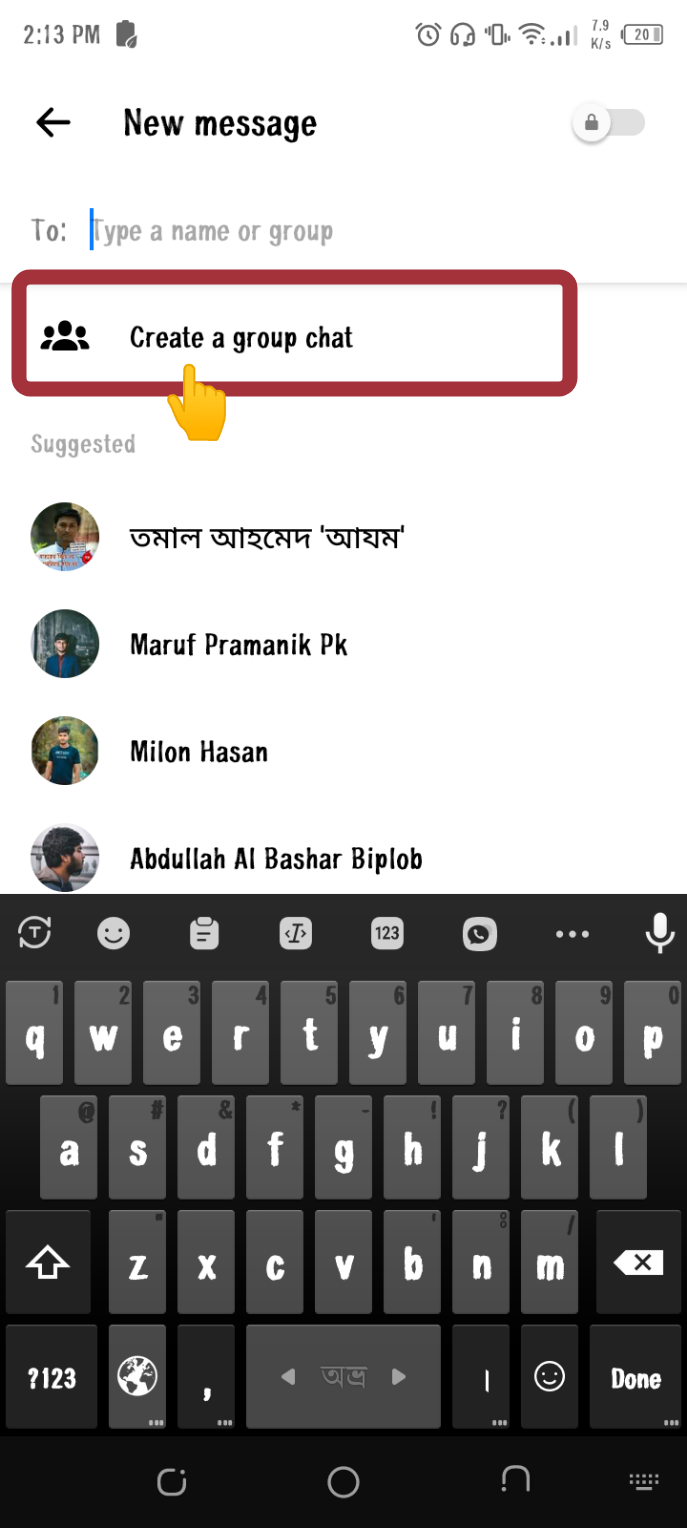
Task: Go to the system home screen
Action: click(343, 1481)
